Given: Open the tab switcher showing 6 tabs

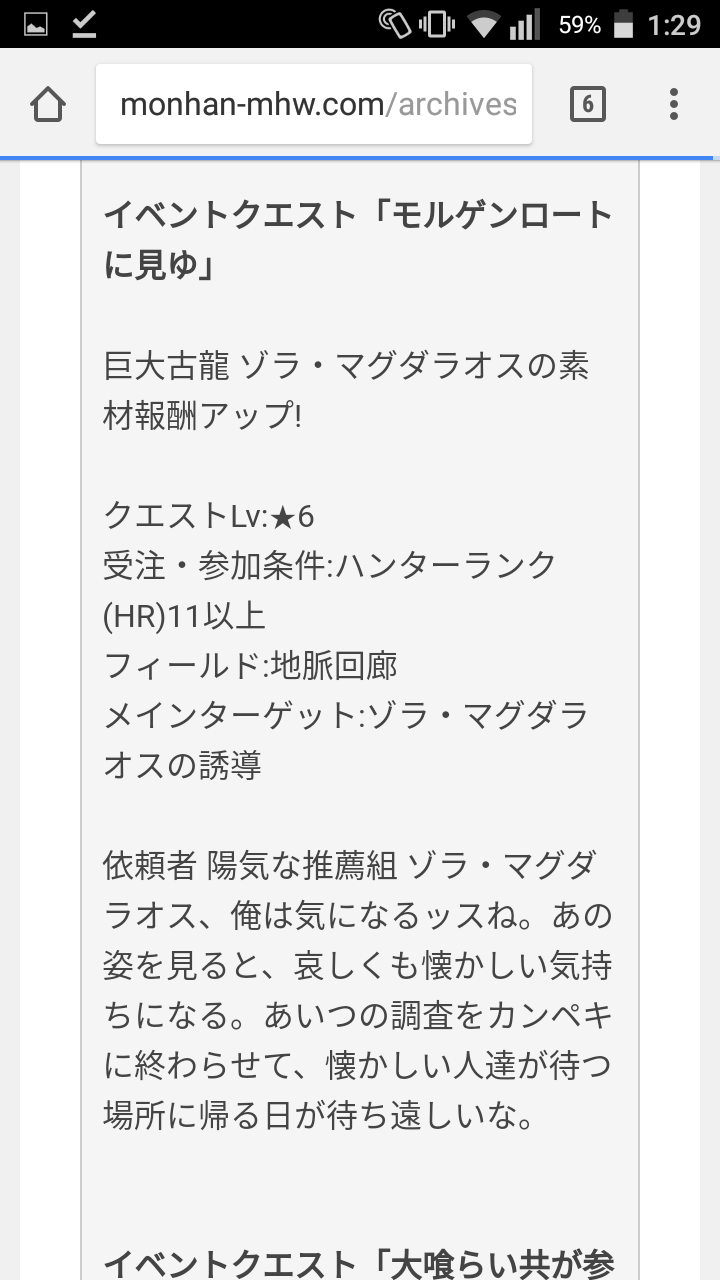Looking at the screenshot, I should point(587,104).
